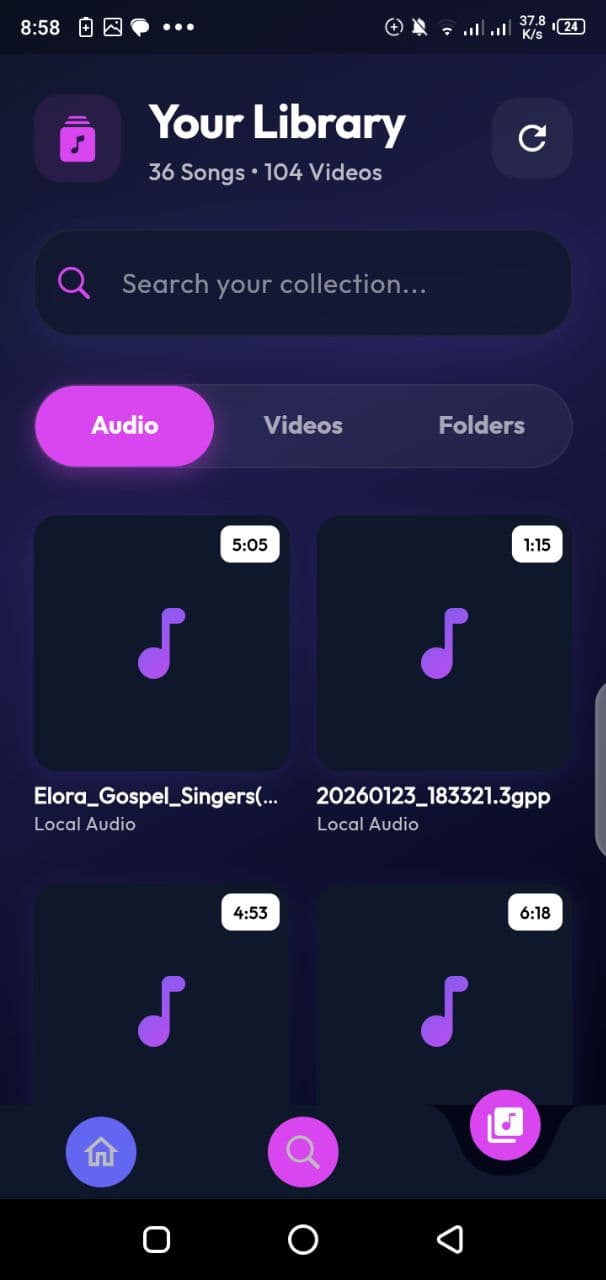Select the Audio tab

coord(125,426)
